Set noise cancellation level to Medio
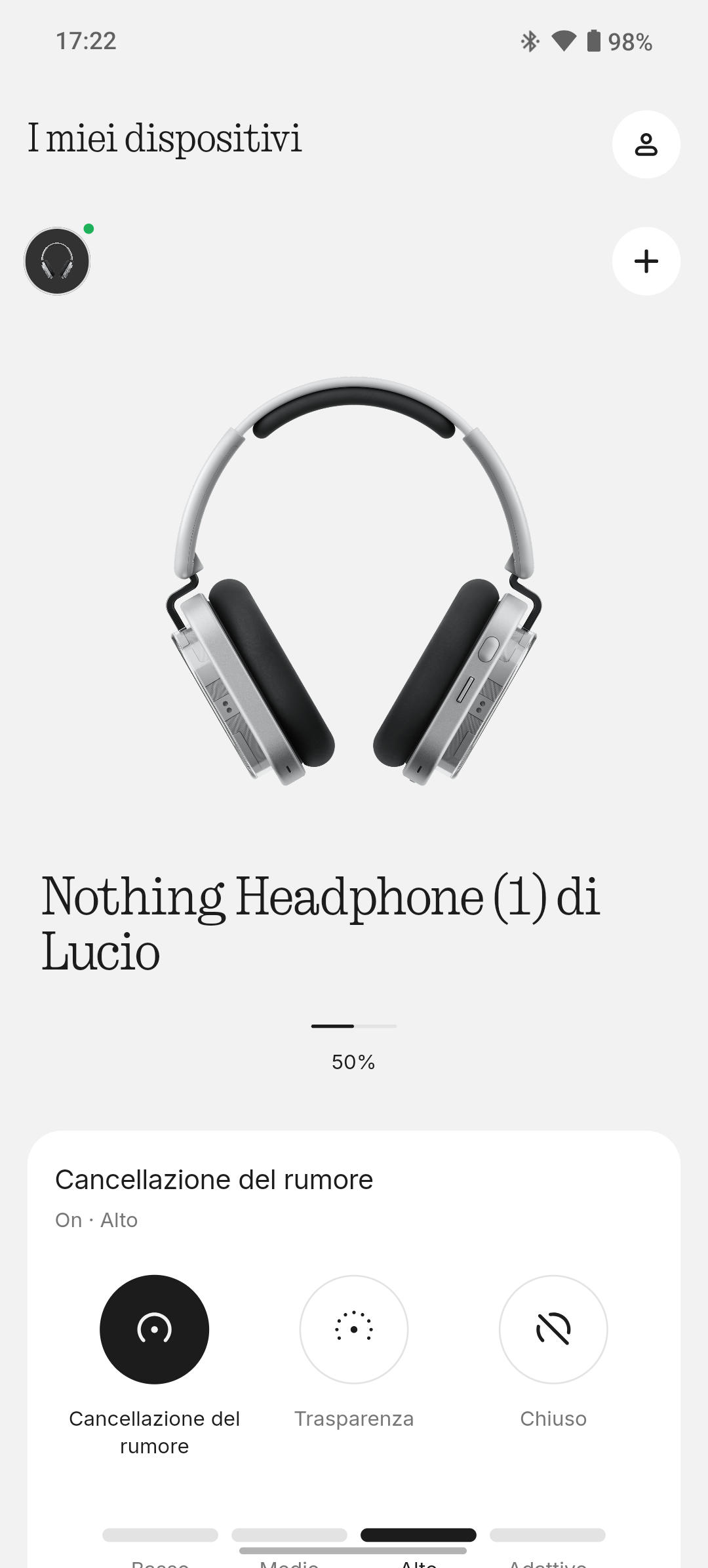 tap(289, 1536)
